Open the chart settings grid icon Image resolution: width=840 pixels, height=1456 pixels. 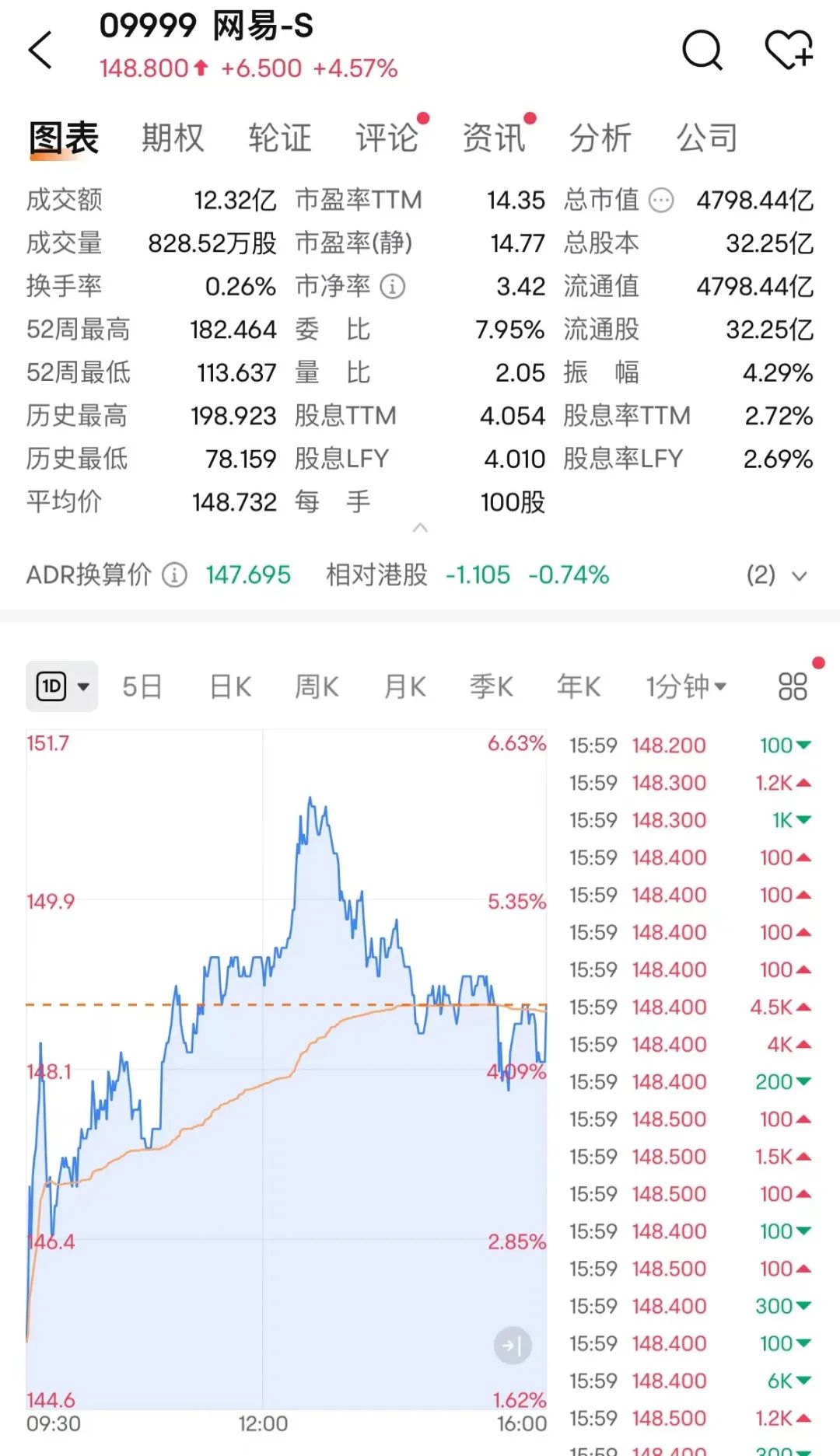(x=792, y=686)
